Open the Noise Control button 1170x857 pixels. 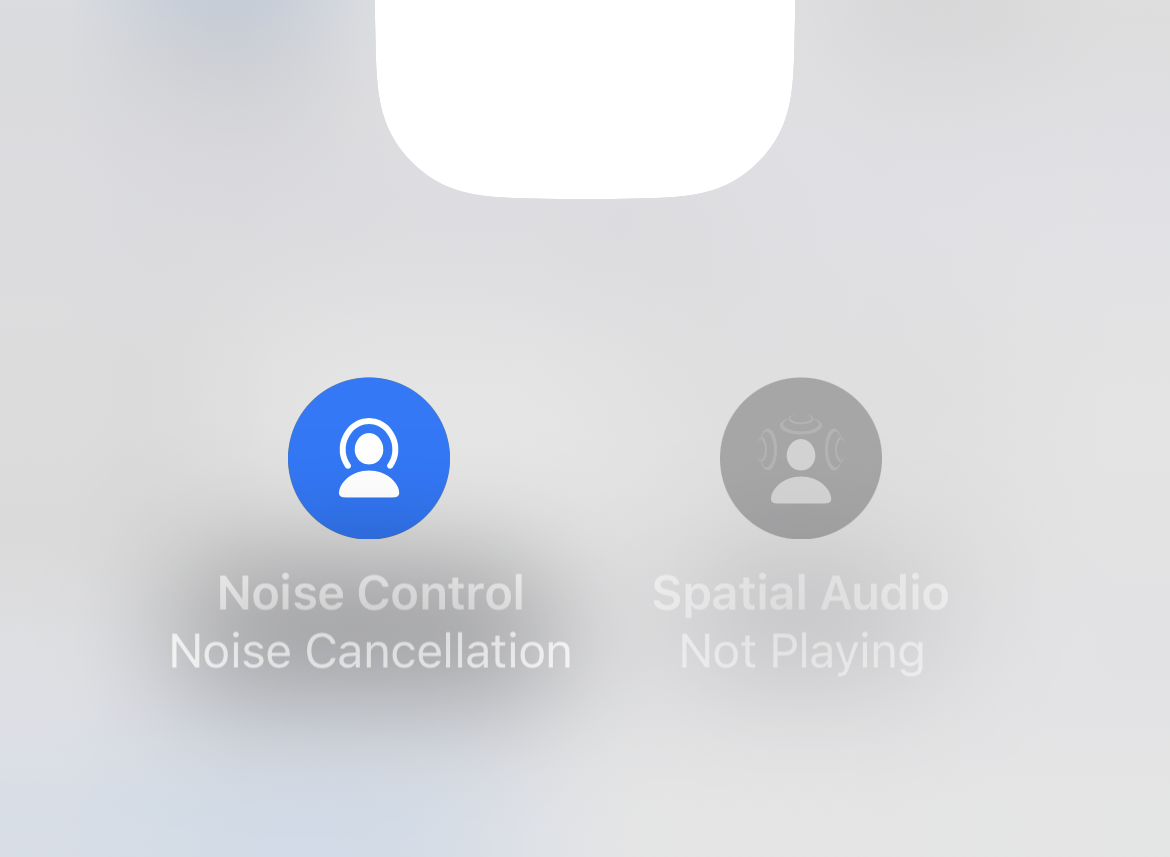tap(369, 458)
